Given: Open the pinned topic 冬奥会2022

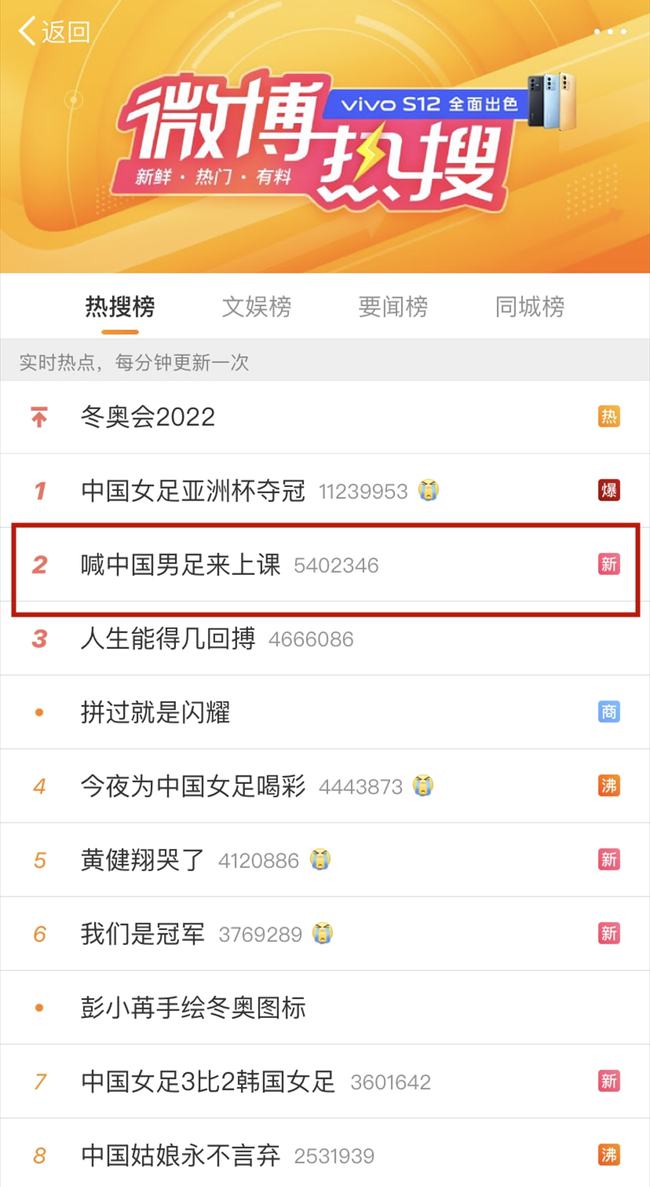Looking at the screenshot, I should 148,417.
